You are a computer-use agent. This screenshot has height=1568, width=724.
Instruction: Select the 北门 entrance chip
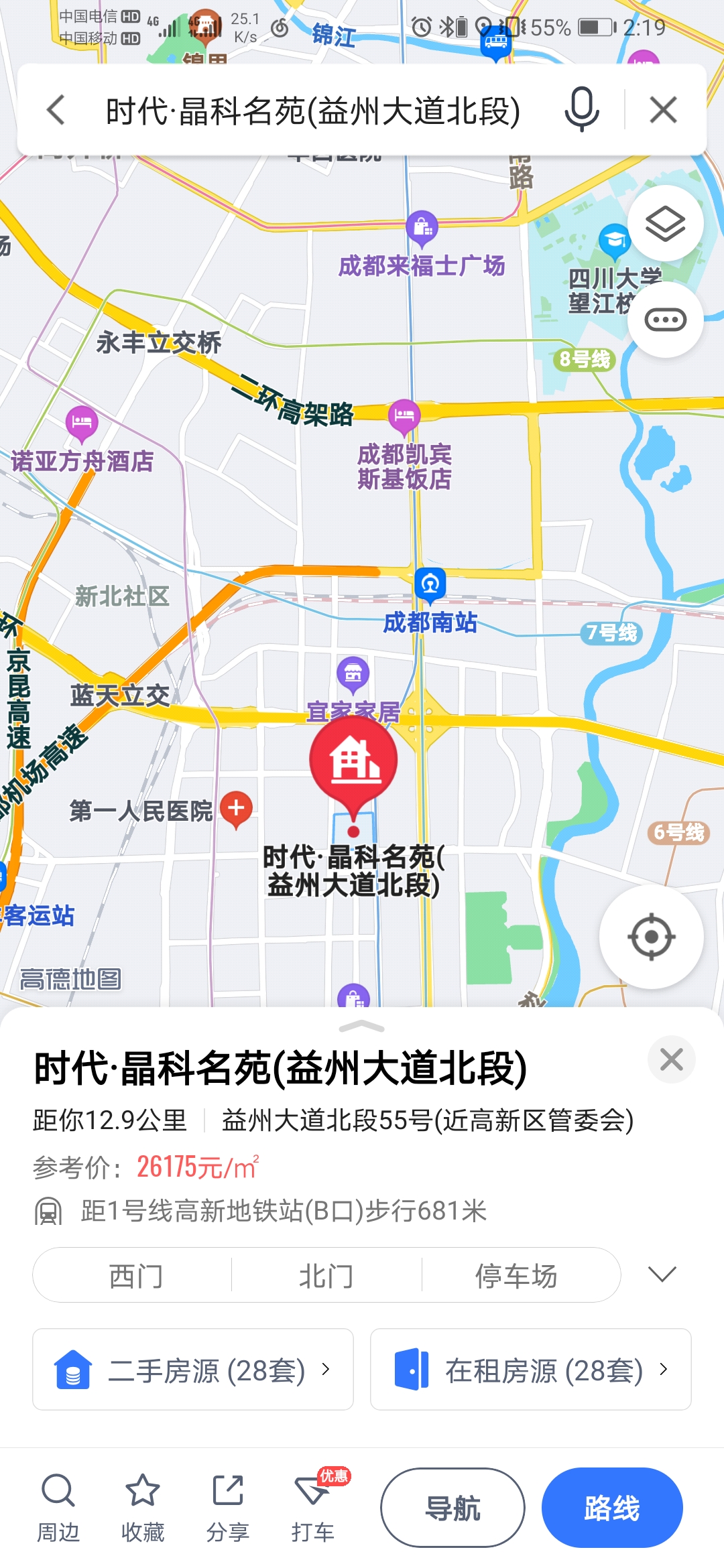326,1275
